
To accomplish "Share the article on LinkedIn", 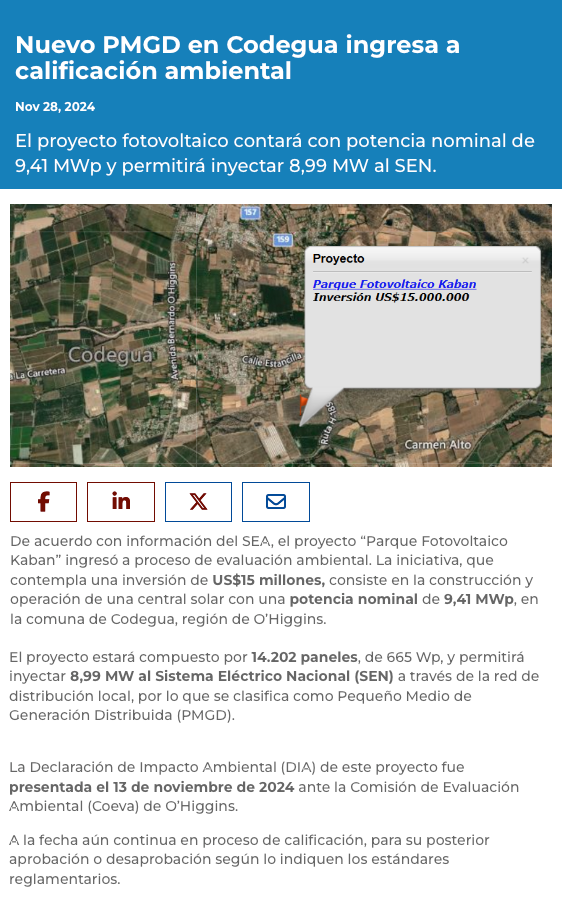I will [121, 502].
